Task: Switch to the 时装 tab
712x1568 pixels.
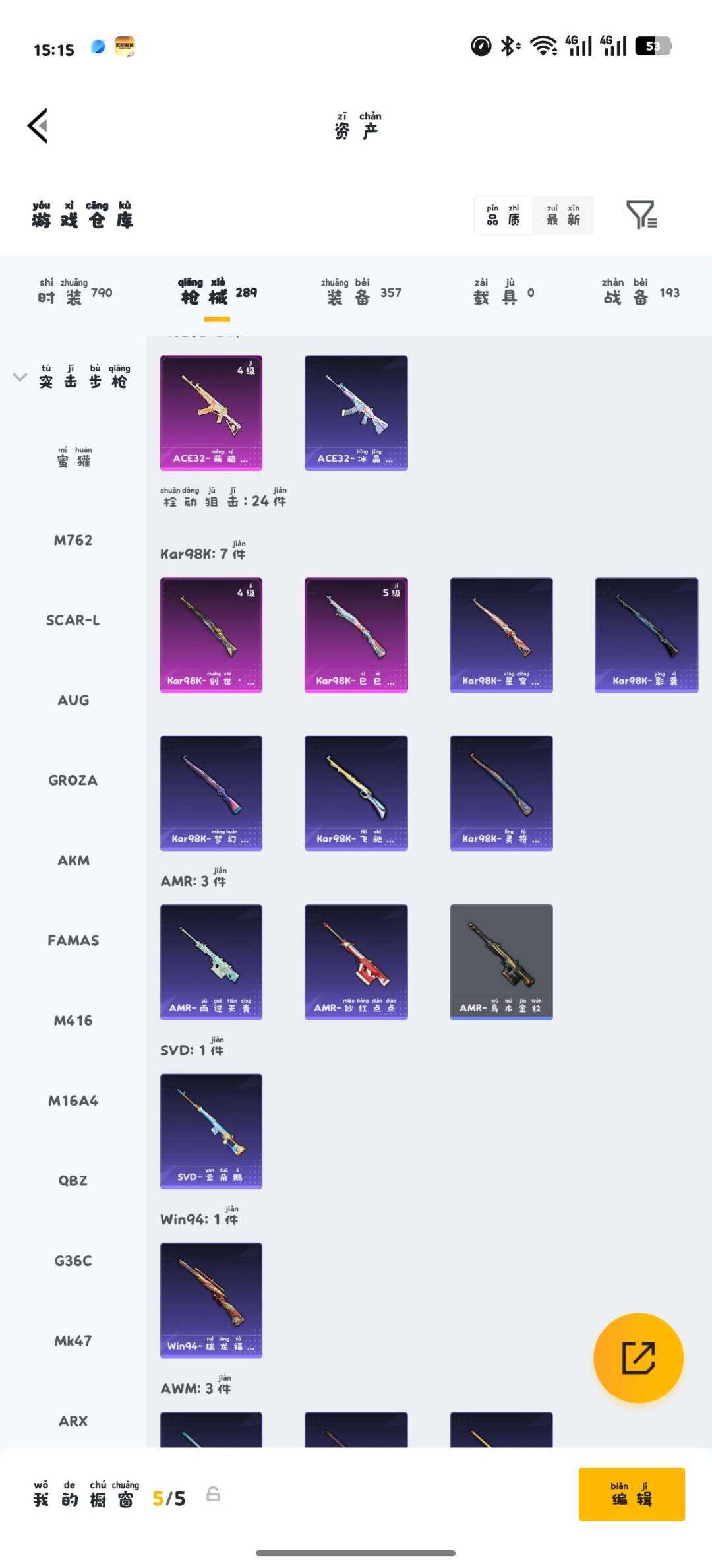Action: (x=74, y=293)
